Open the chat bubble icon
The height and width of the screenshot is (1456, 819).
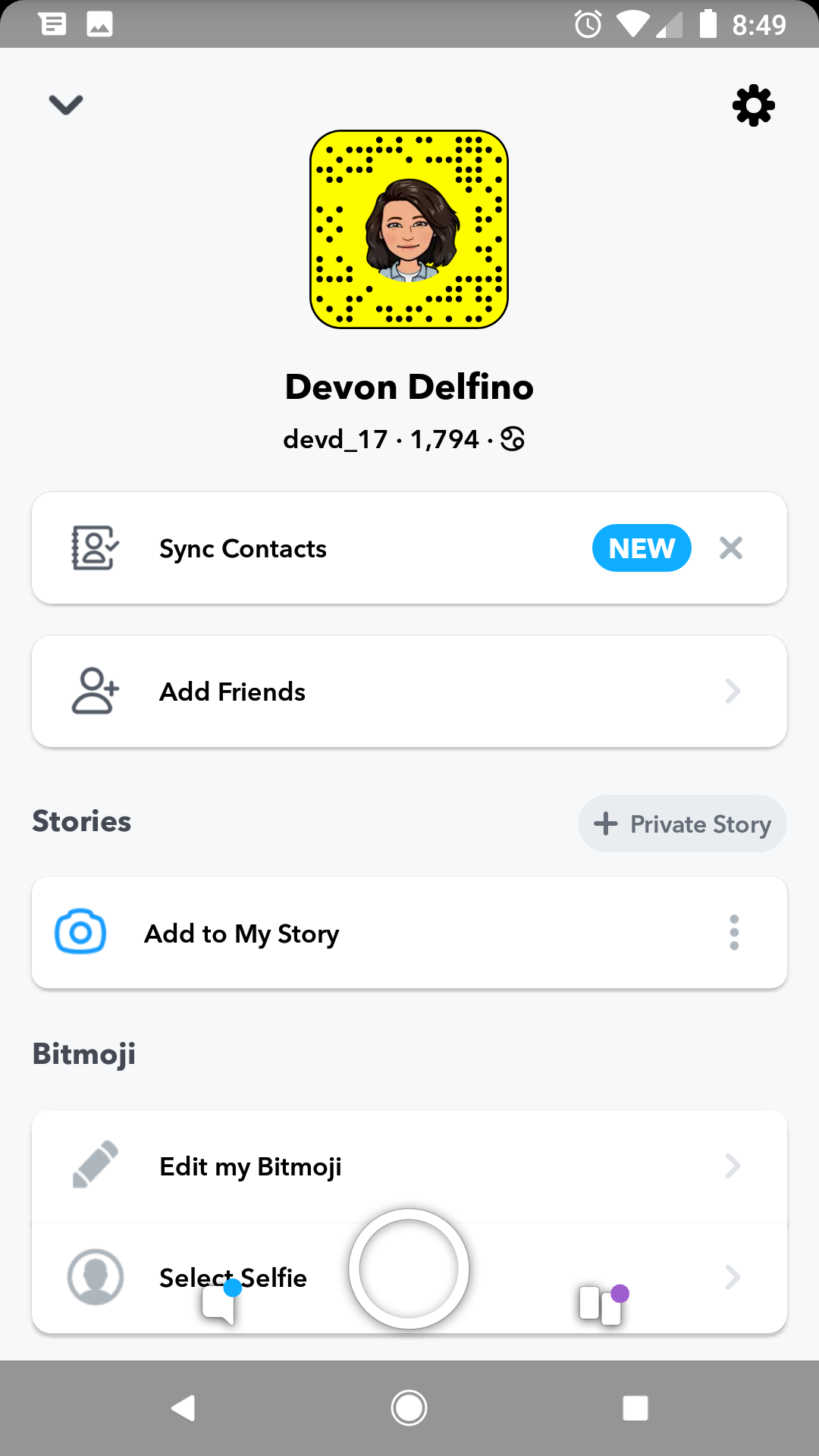tap(219, 1304)
